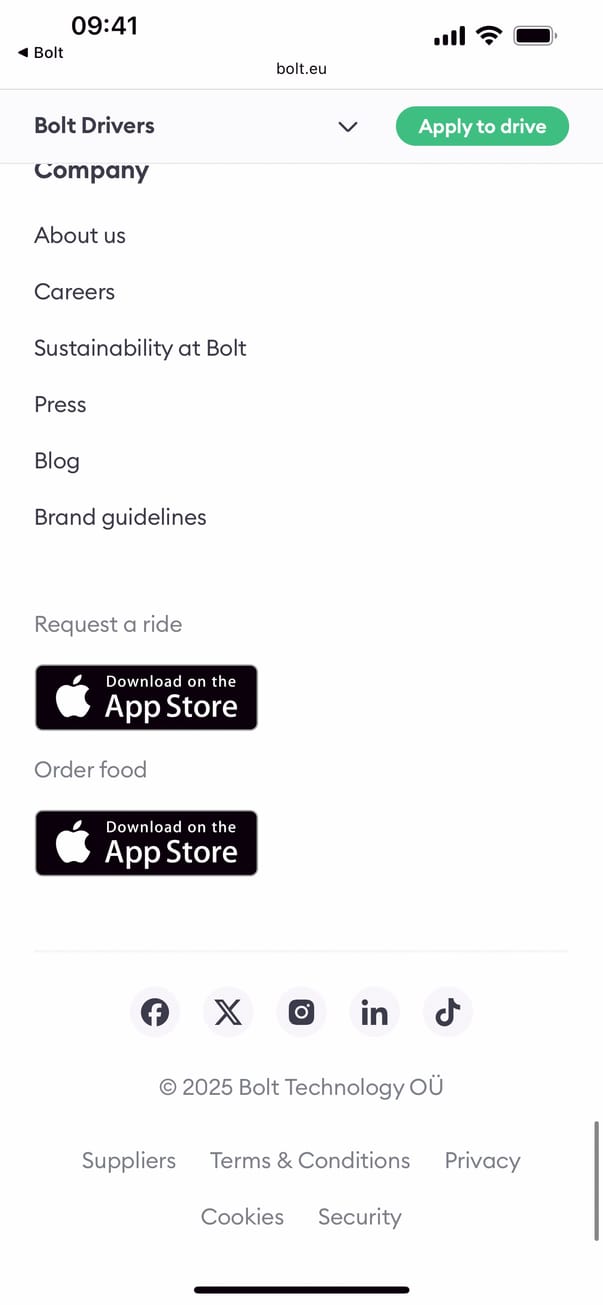Download the ride app under Request a ride
The width and height of the screenshot is (603, 1305).
146,697
